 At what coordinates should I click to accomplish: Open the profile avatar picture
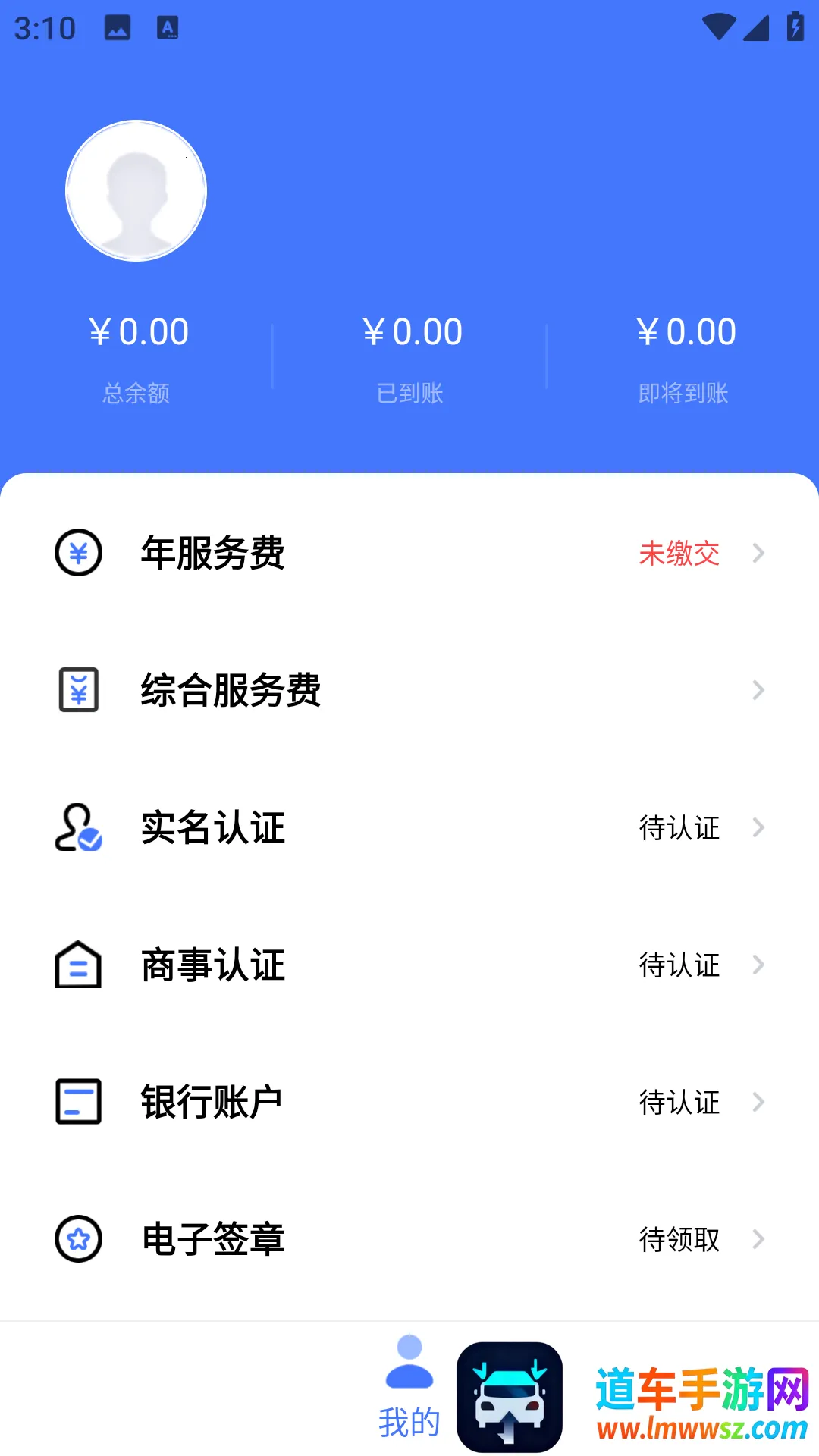pos(136,190)
